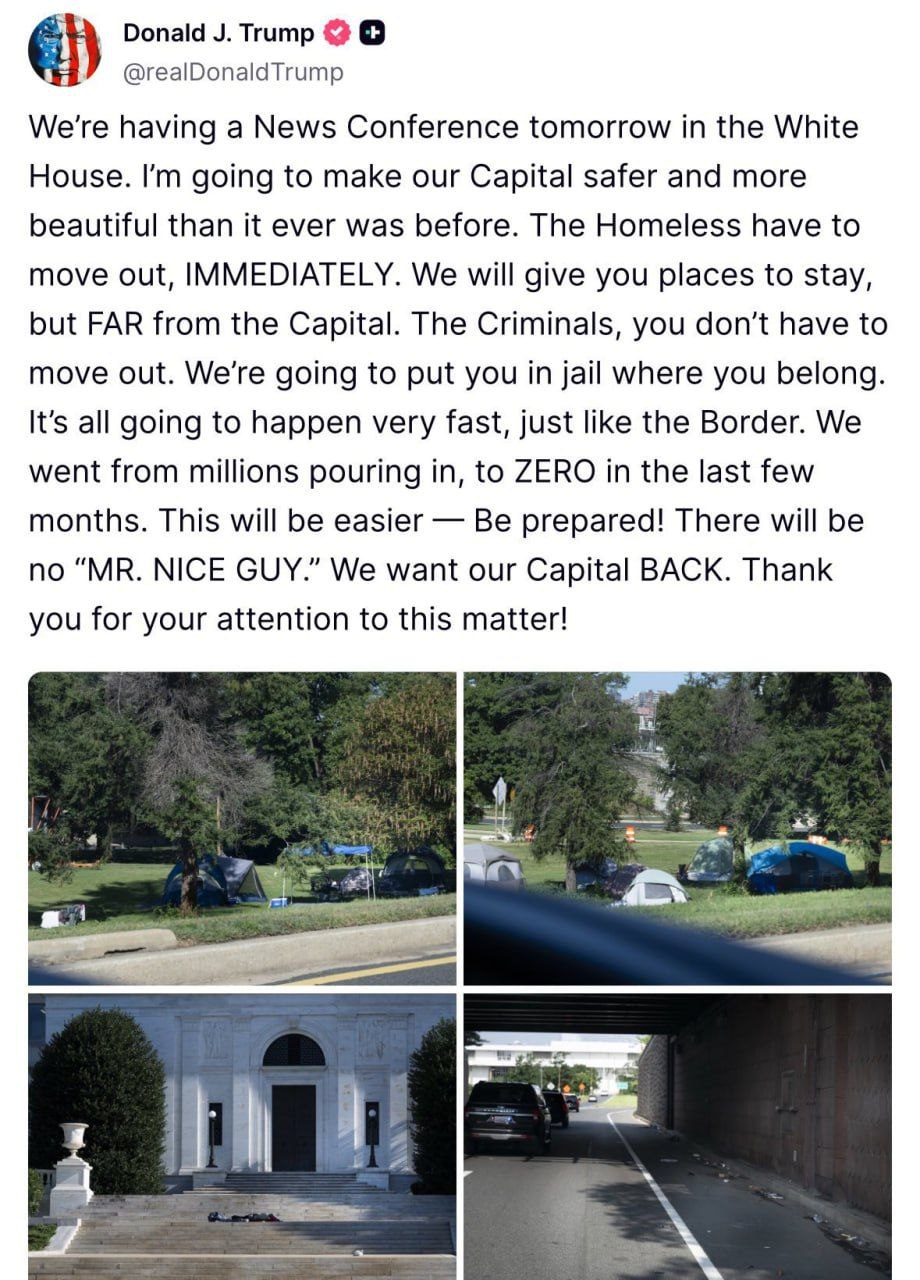Screen dimensions: 920x1280
Task: View the photo of tents beside the curb
Action: tap(241, 828)
